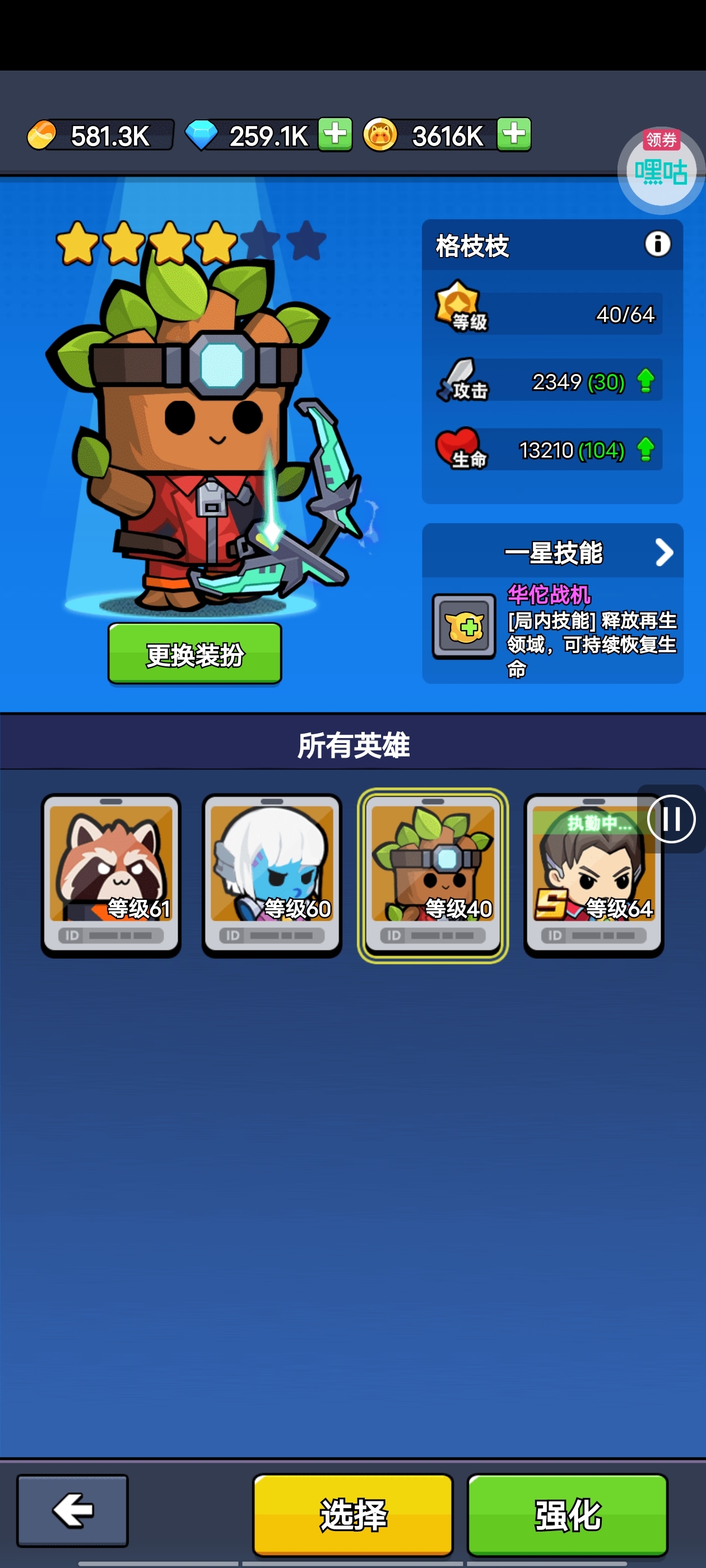The image size is (706, 1568).
Task: Add more blue diamonds with plus
Action: (x=335, y=134)
